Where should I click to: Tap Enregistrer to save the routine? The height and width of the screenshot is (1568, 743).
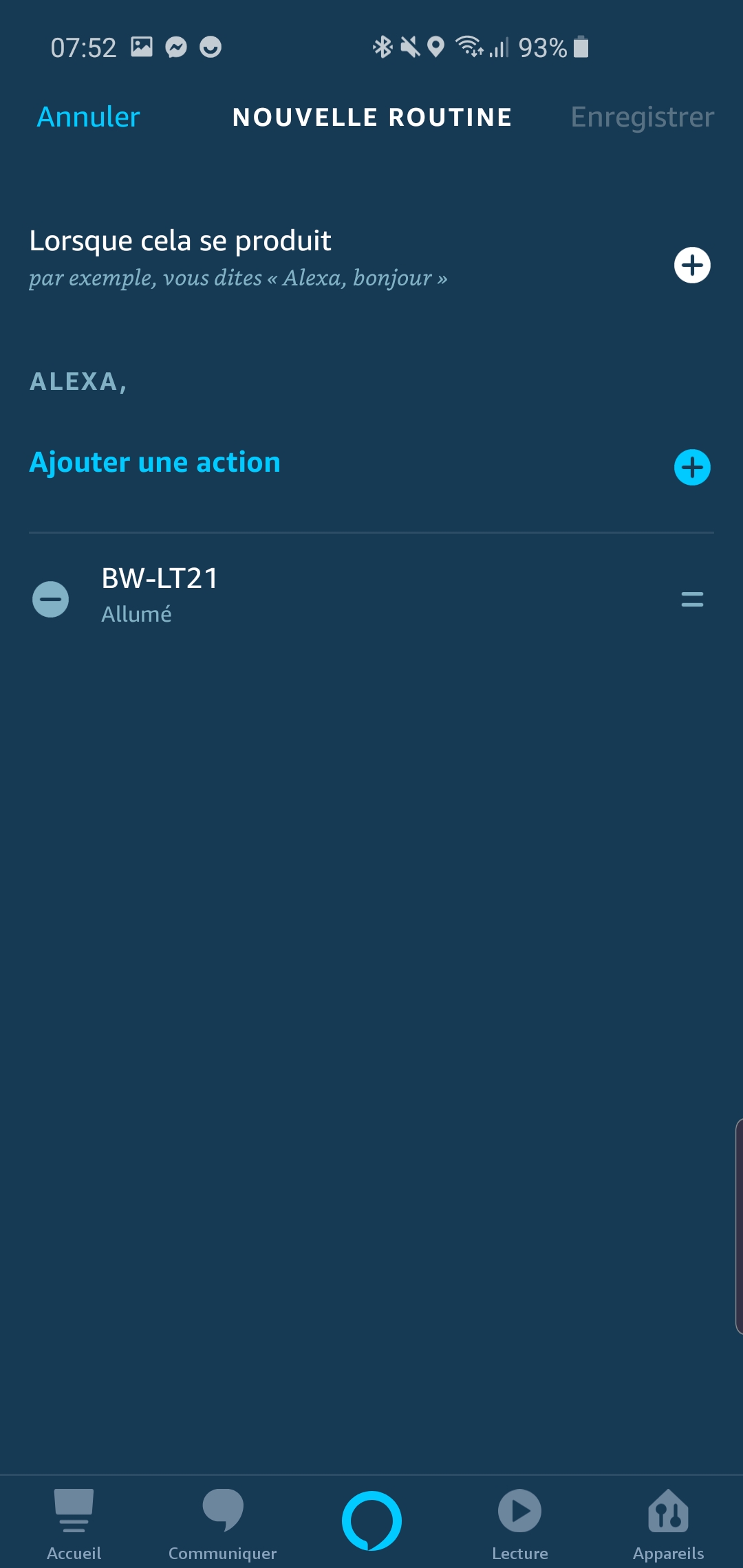click(642, 117)
